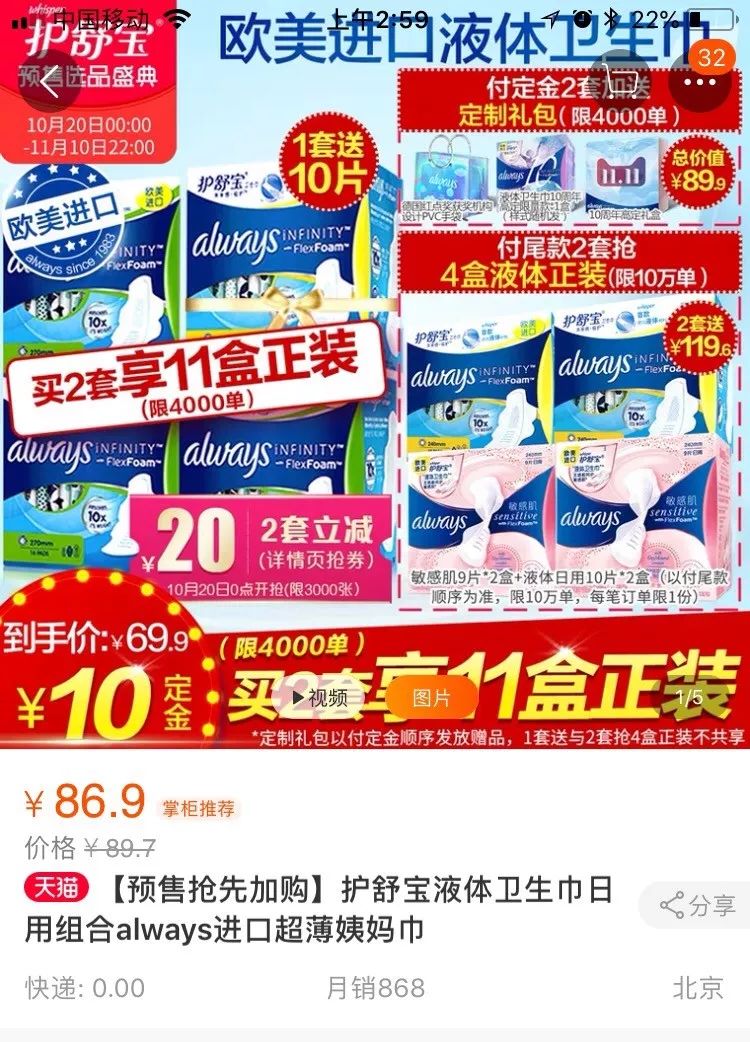This screenshot has height=1042, width=750.
Task: Tap the 月销868 monthly sales text
Action: pyautogui.click(x=375, y=988)
